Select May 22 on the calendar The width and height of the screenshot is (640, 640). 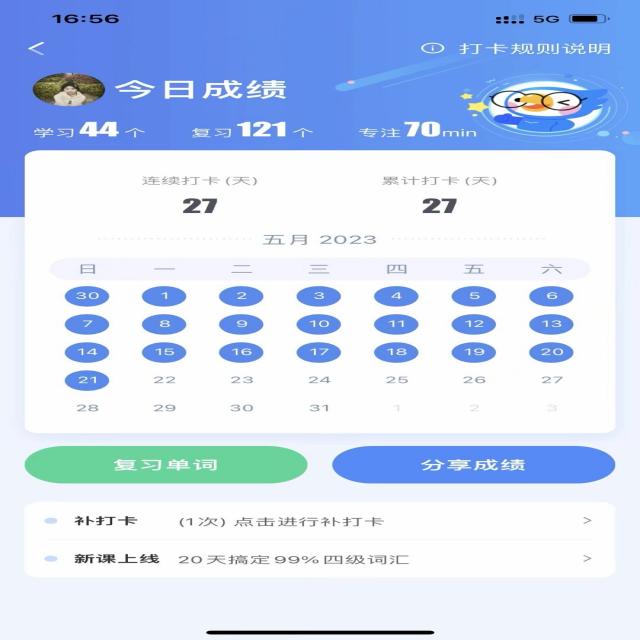tap(165, 380)
